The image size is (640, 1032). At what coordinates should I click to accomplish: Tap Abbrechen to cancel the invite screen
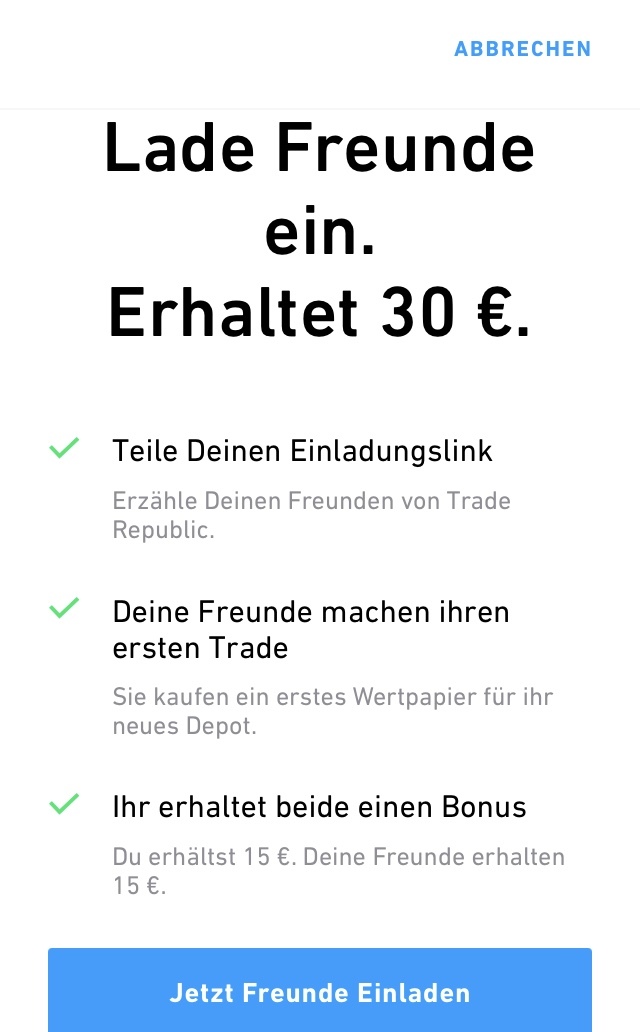522,49
